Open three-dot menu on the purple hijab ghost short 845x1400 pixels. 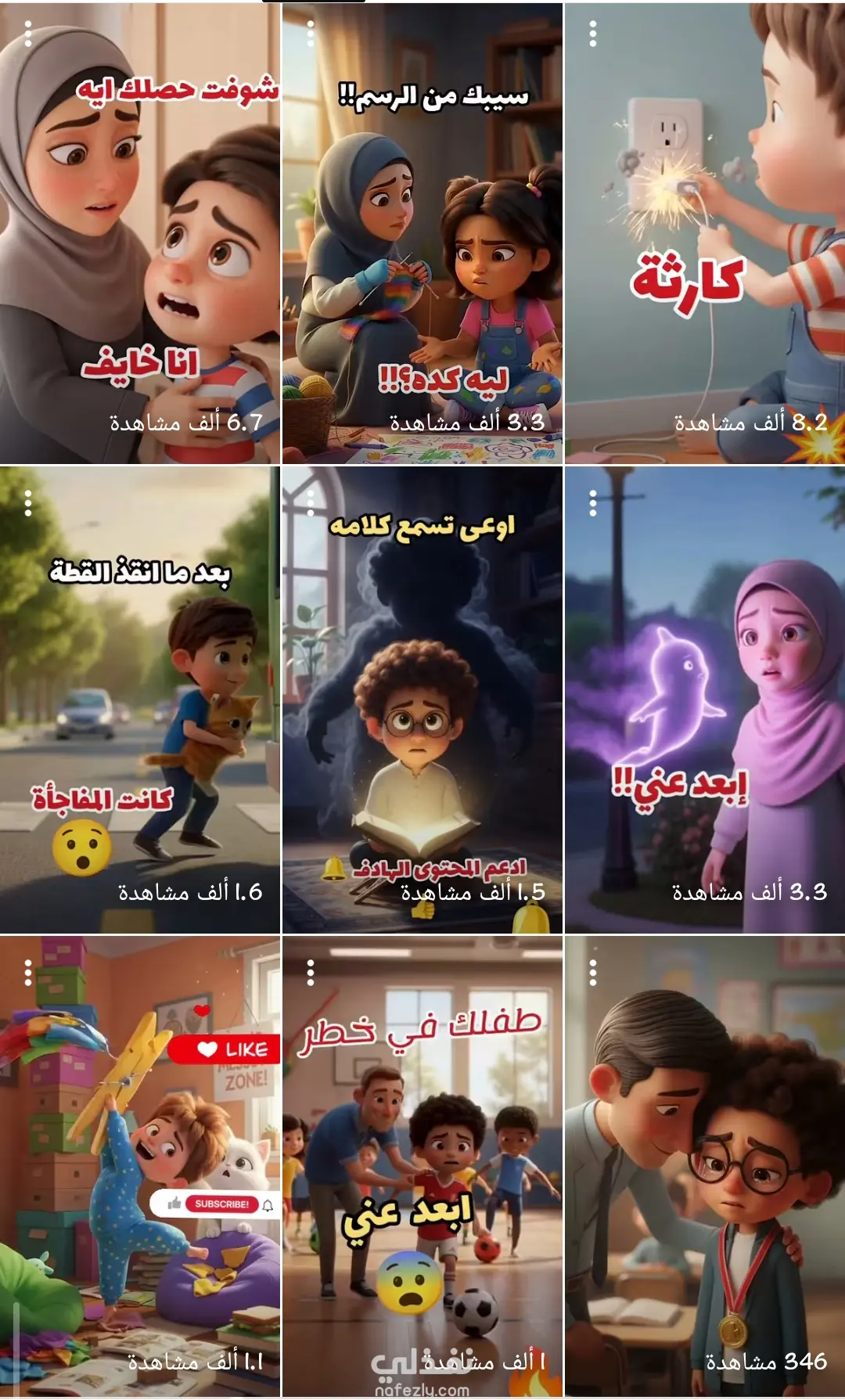pyautogui.click(x=593, y=503)
